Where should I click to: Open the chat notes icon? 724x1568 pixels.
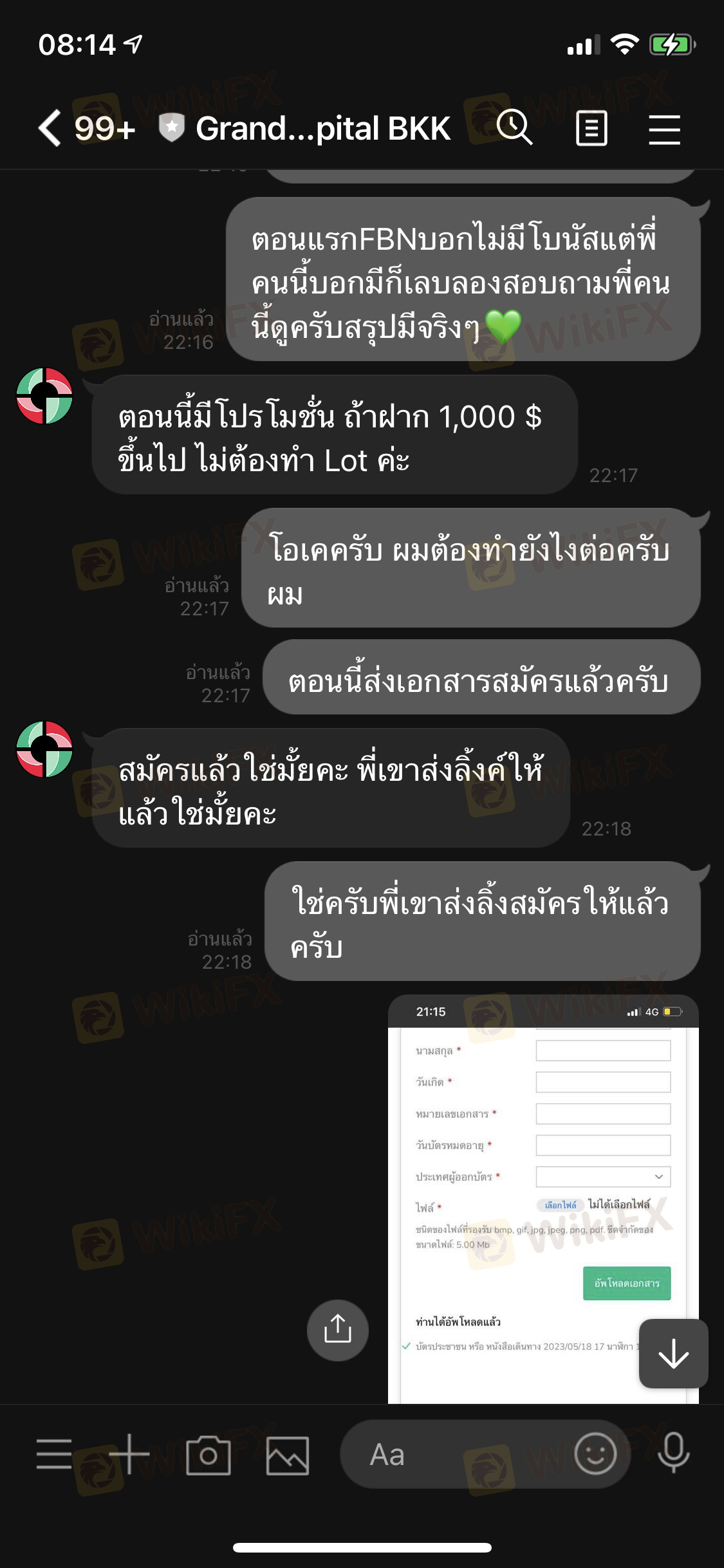tap(591, 128)
